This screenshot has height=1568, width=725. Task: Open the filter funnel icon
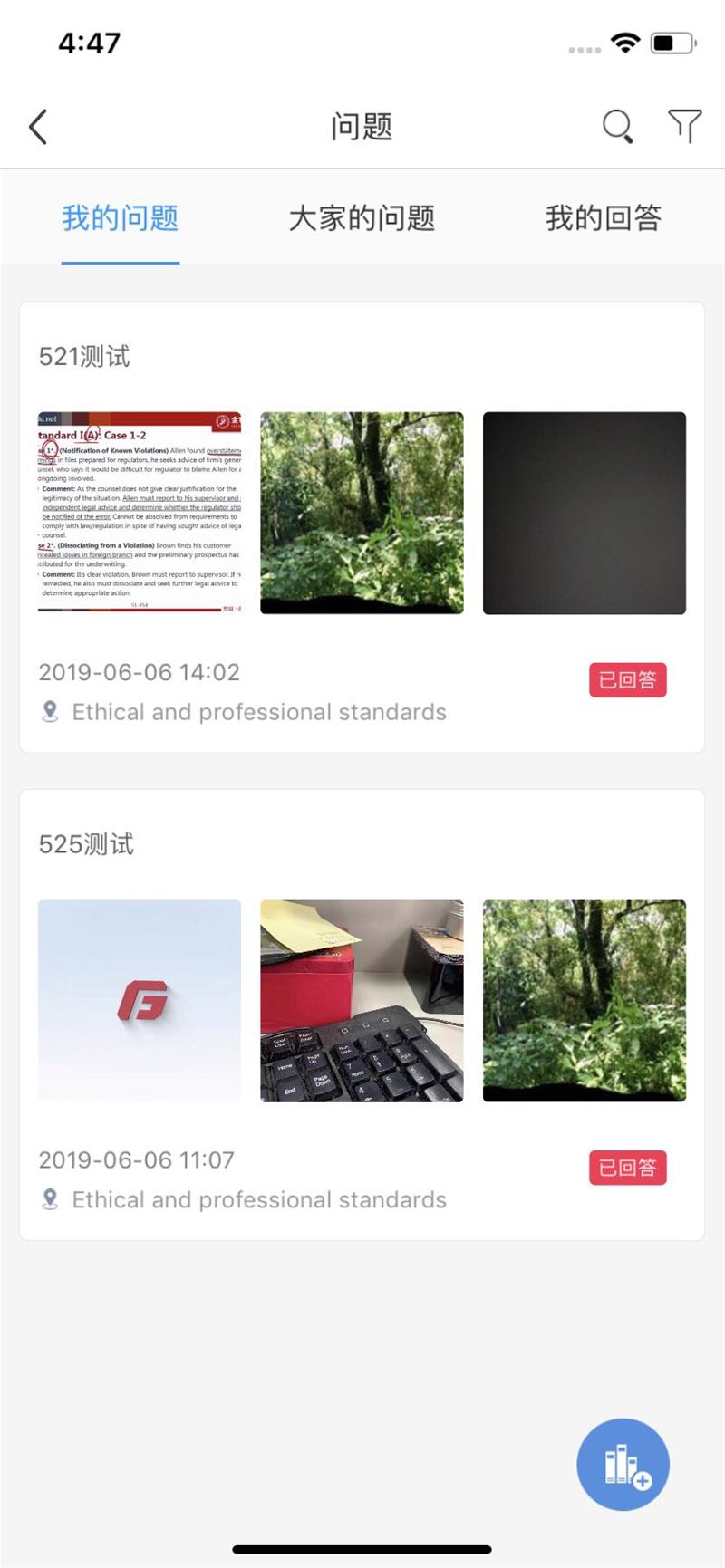point(684,126)
